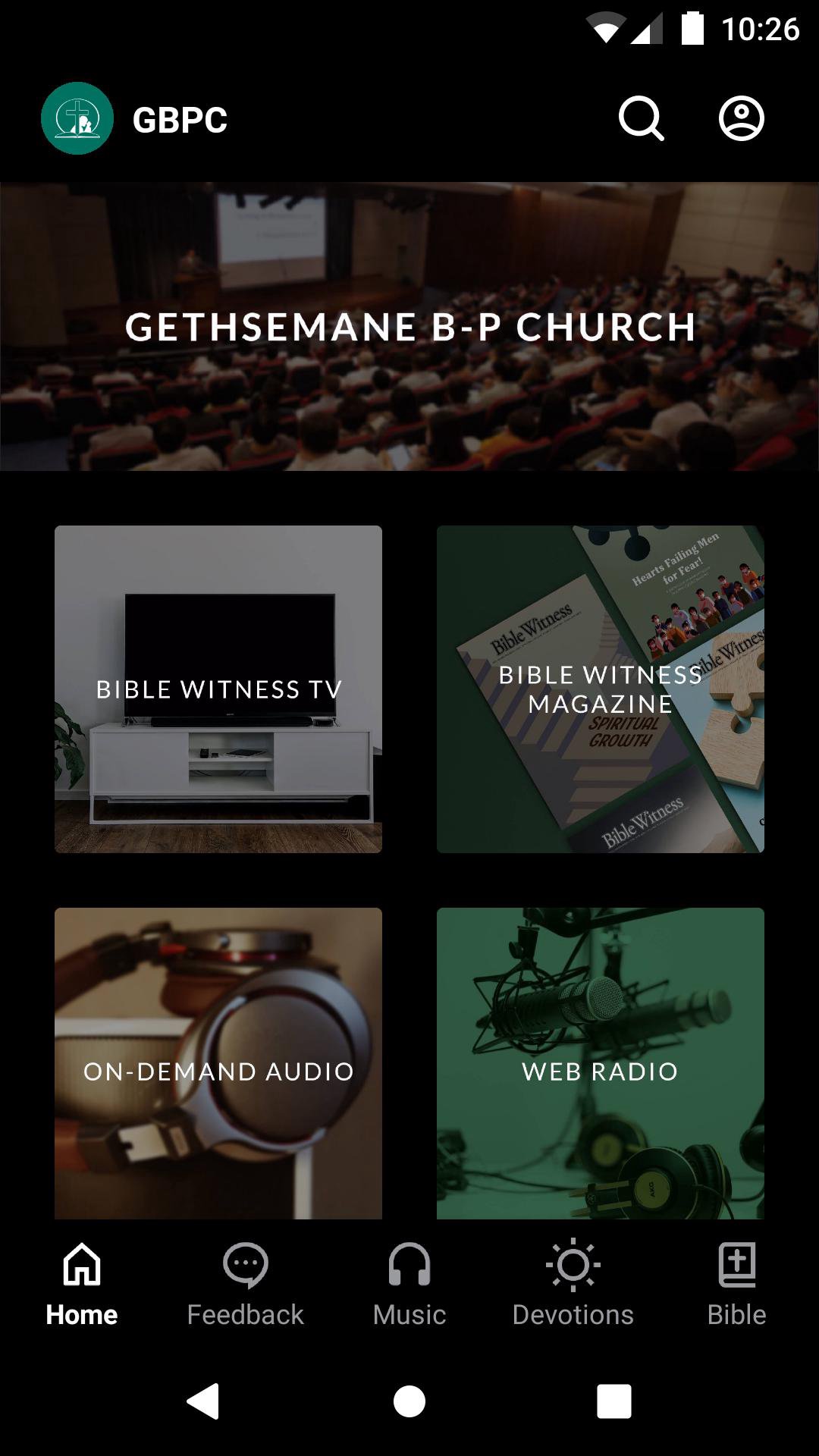
Task: Switch to the Music tab
Action: (409, 1283)
